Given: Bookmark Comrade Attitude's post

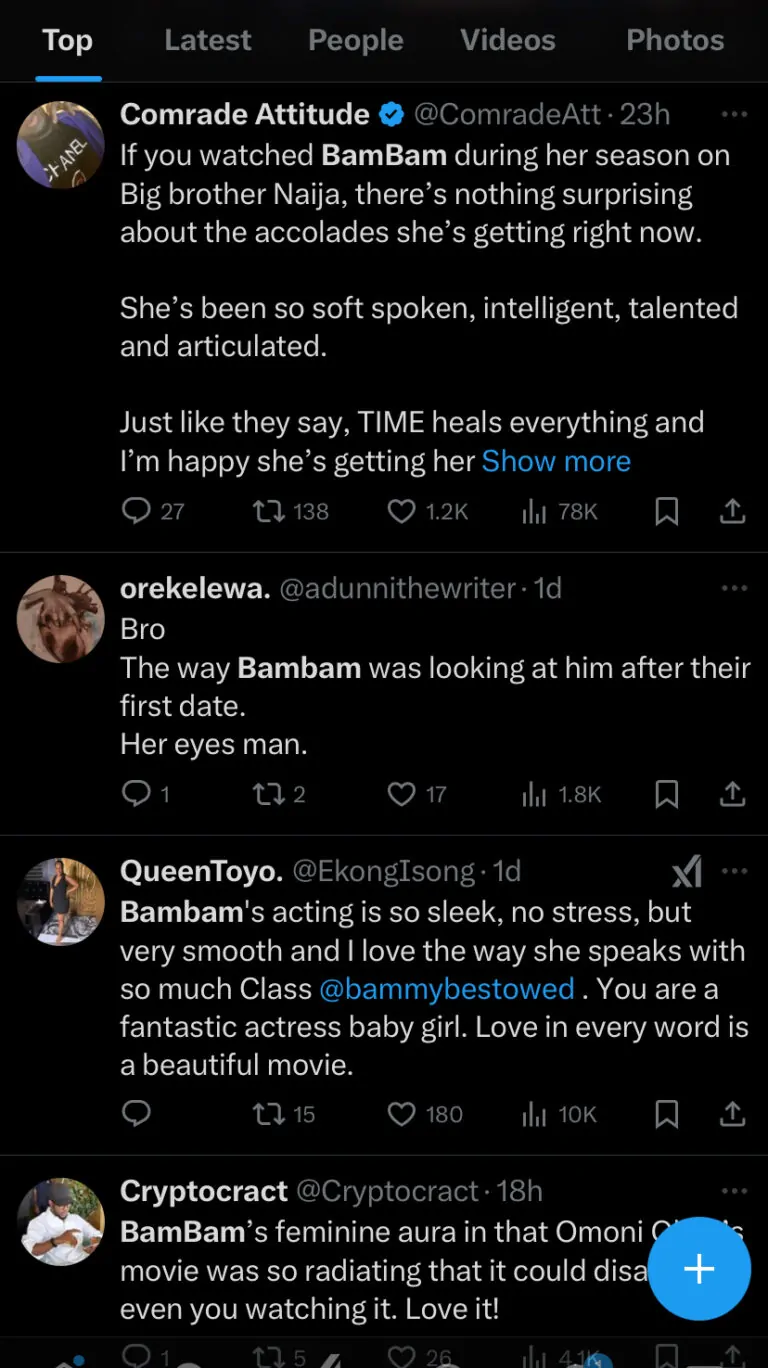Looking at the screenshot, I should tap(666, 512).
